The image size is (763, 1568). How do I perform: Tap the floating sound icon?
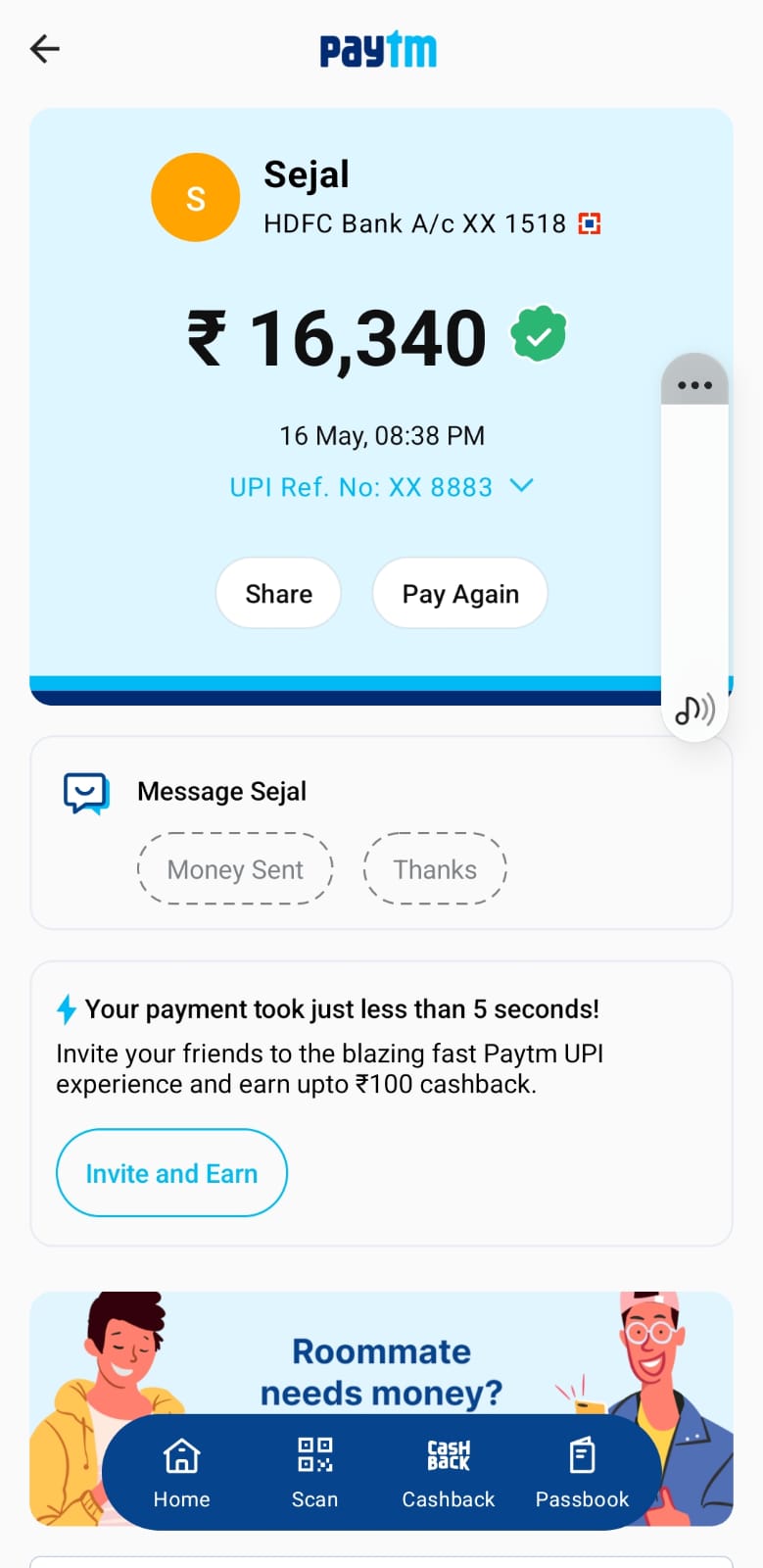pos(694,709)
